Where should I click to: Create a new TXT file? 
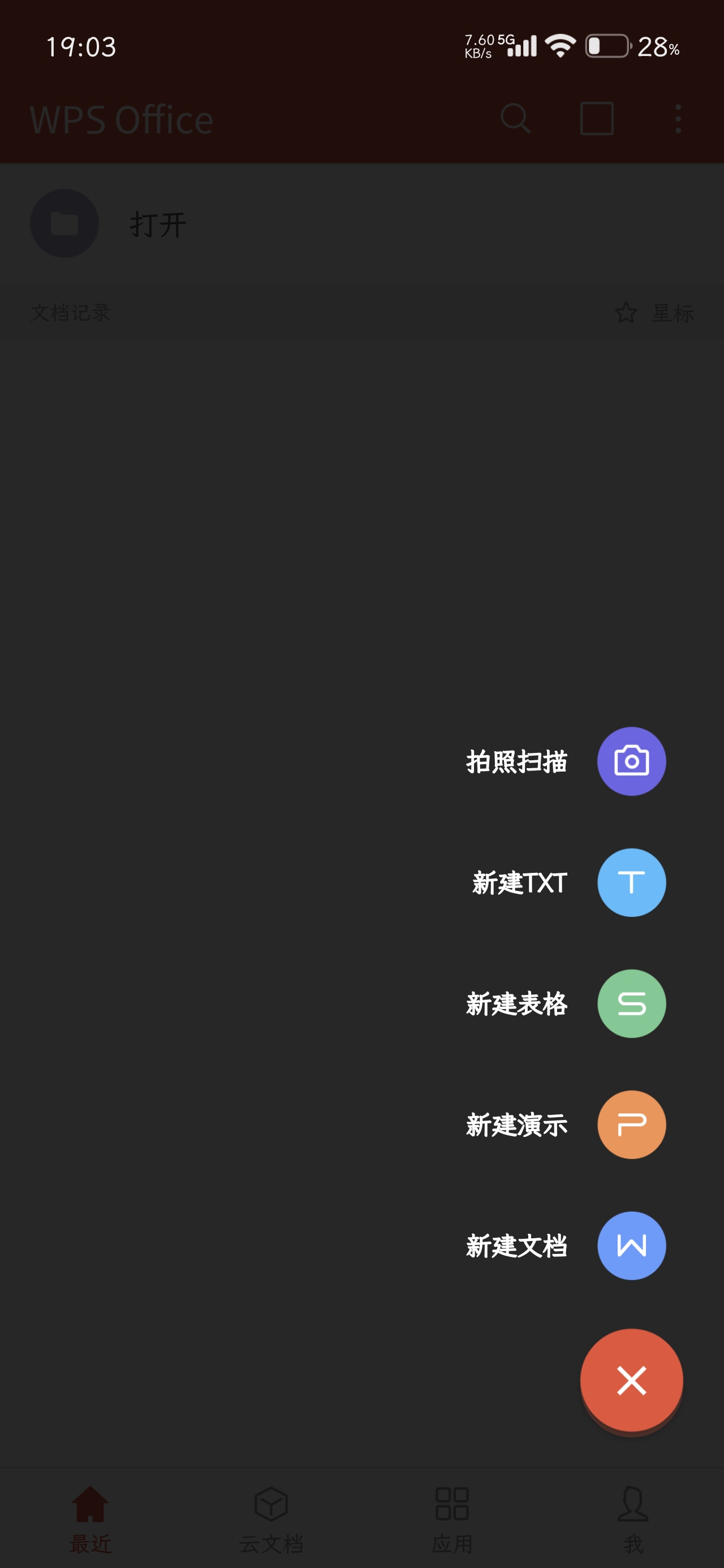pyautogui.click(x=631, y=882)
